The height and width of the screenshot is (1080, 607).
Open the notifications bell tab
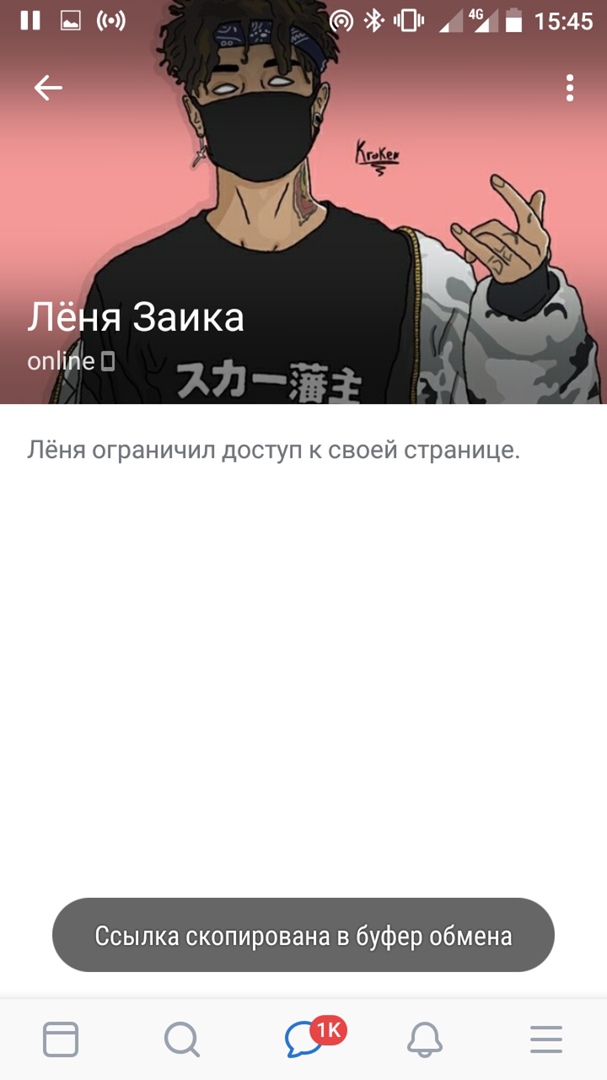(x=425, y=1040)
